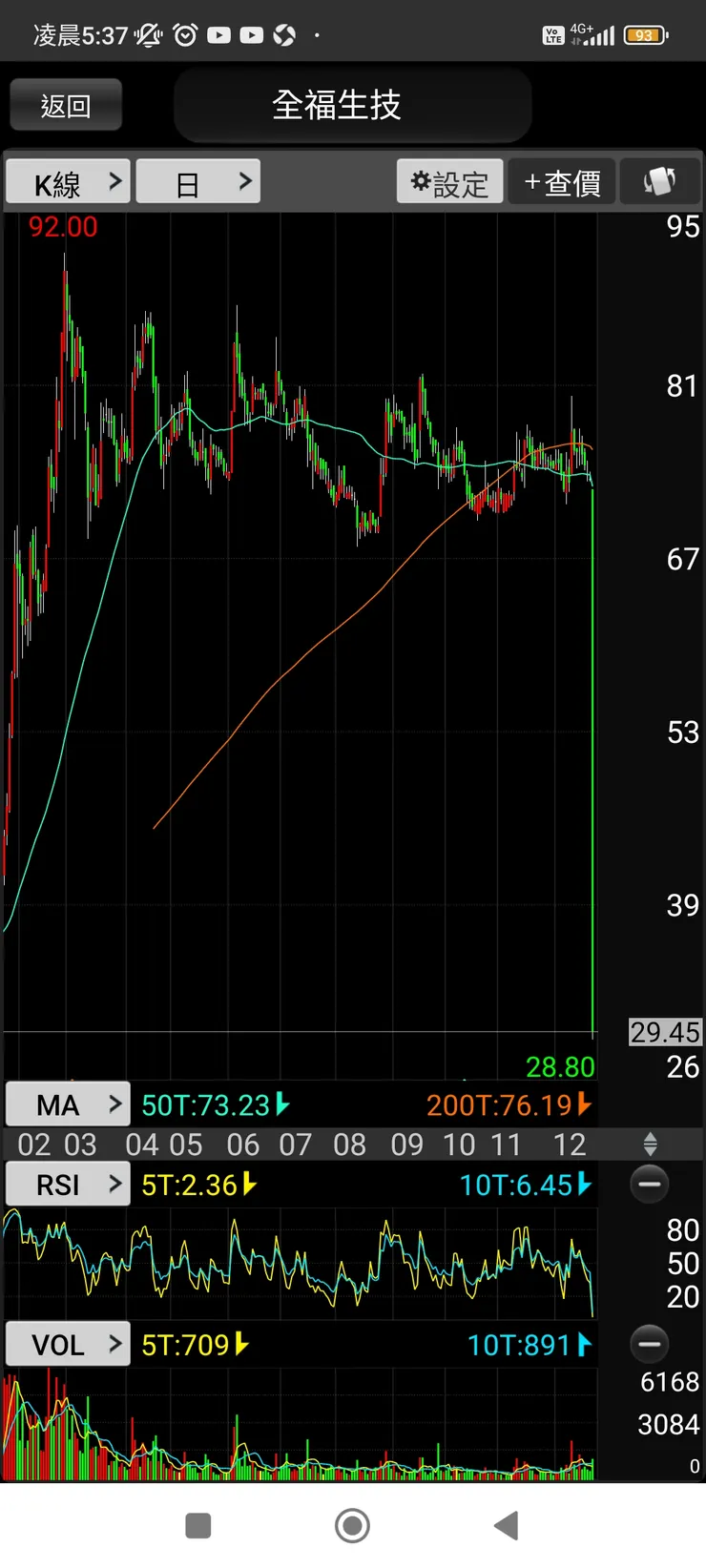Viewport: 706px width, 1568px height.
Task: Collapse the RSI panel with minus button
Action: click(650, 1185)
